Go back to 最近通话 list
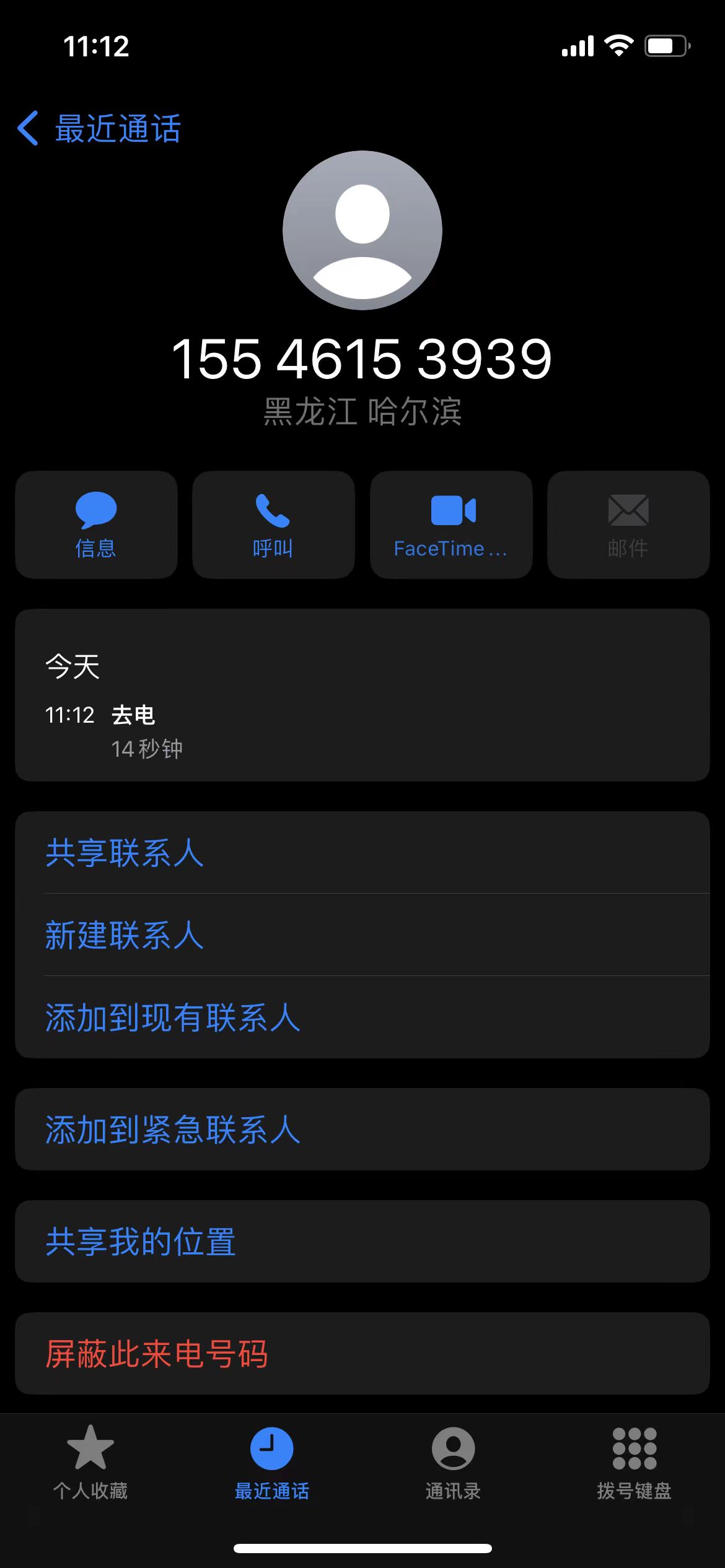 pyautogui.click(x=99, y=129)
